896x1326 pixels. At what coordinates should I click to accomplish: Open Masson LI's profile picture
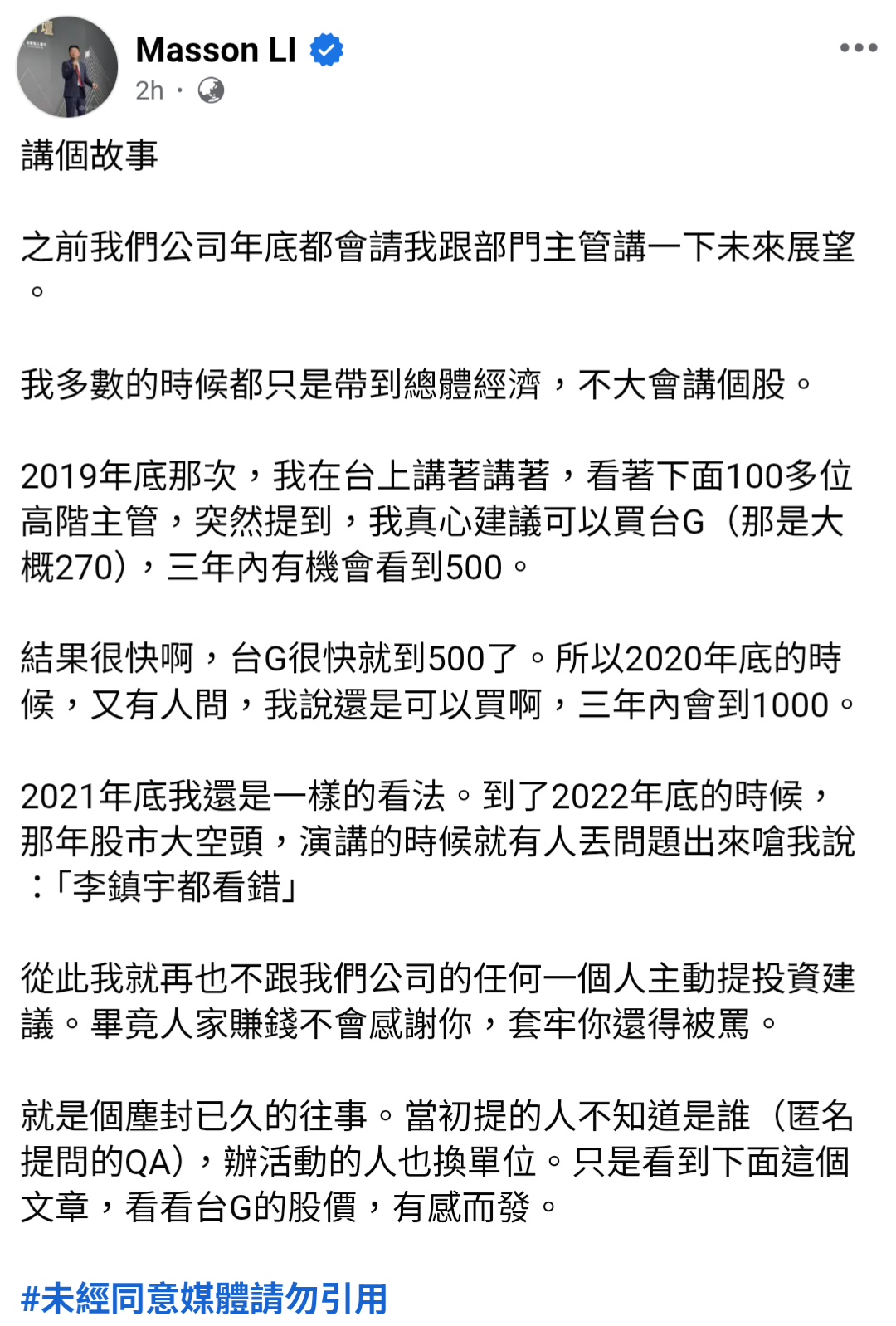tap(67, 66)
